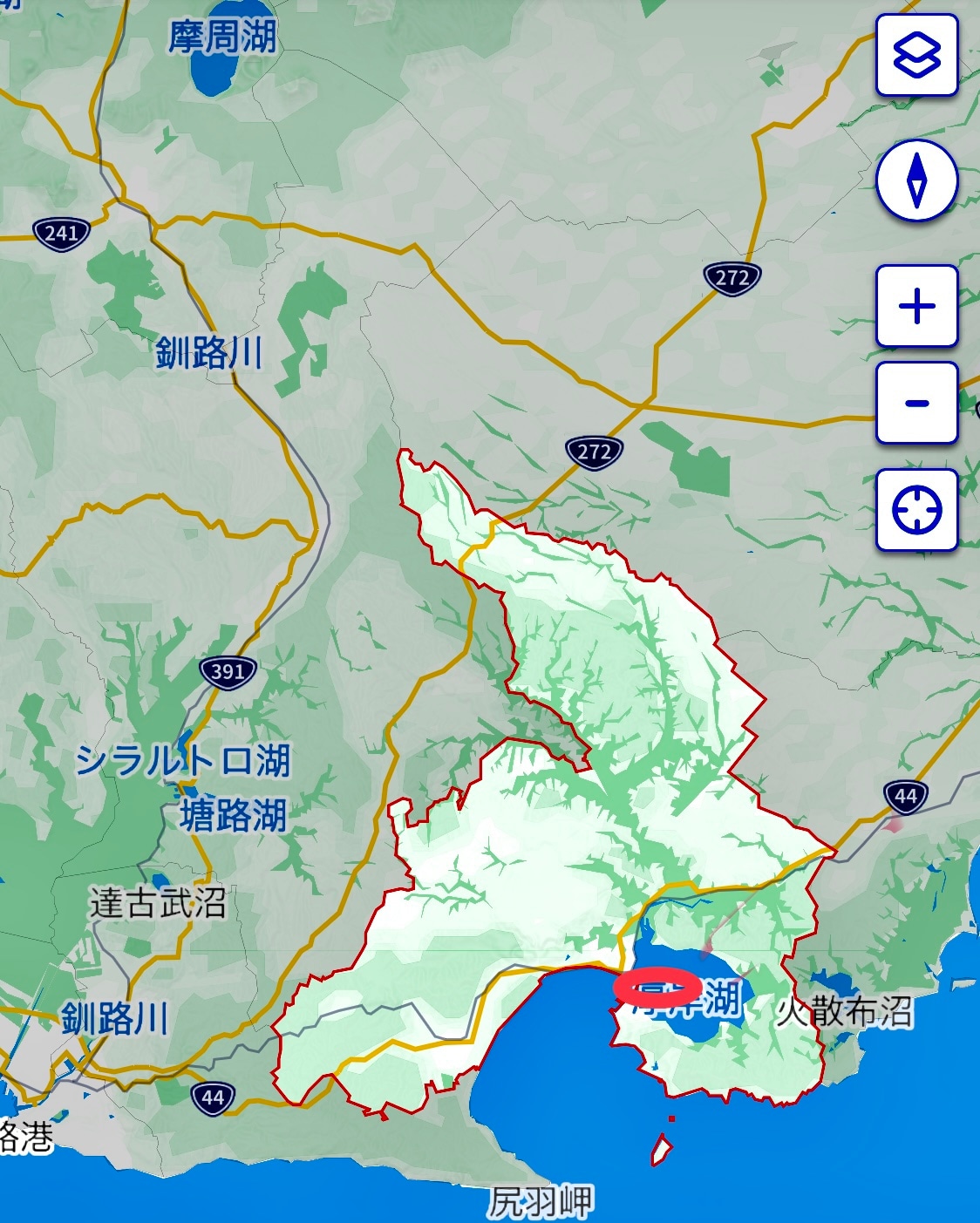Center the map on current location
Screen dimensions: 980x1223
tap(916, 510)
